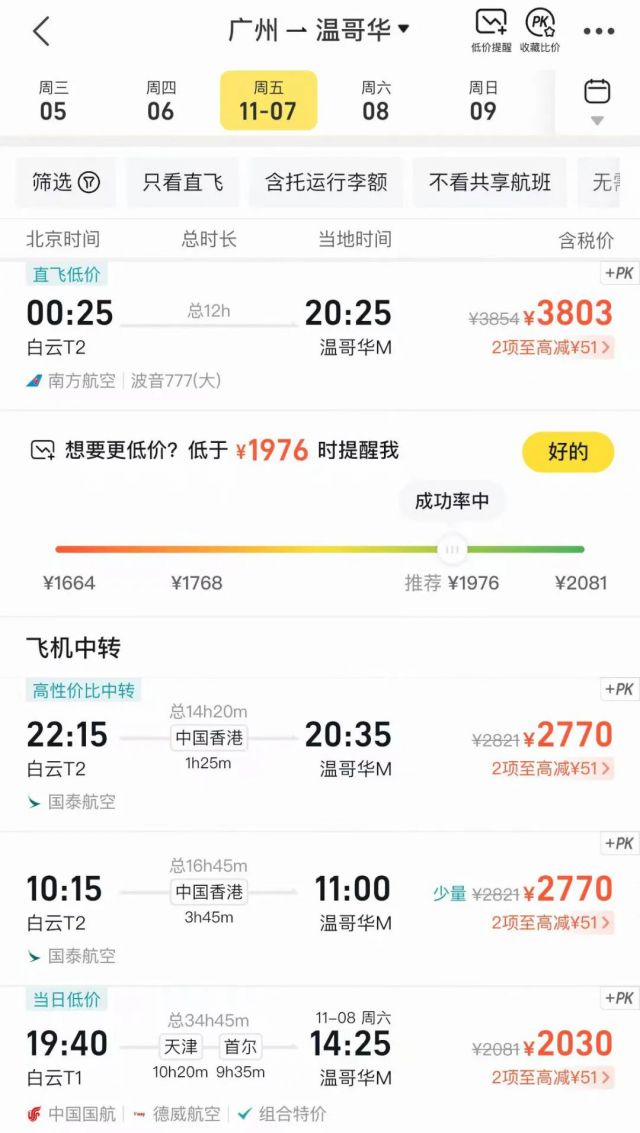This screenshot has width=640, height=1133.
Task: Go back using the top-left arrow
Action: tap(41, 31)
